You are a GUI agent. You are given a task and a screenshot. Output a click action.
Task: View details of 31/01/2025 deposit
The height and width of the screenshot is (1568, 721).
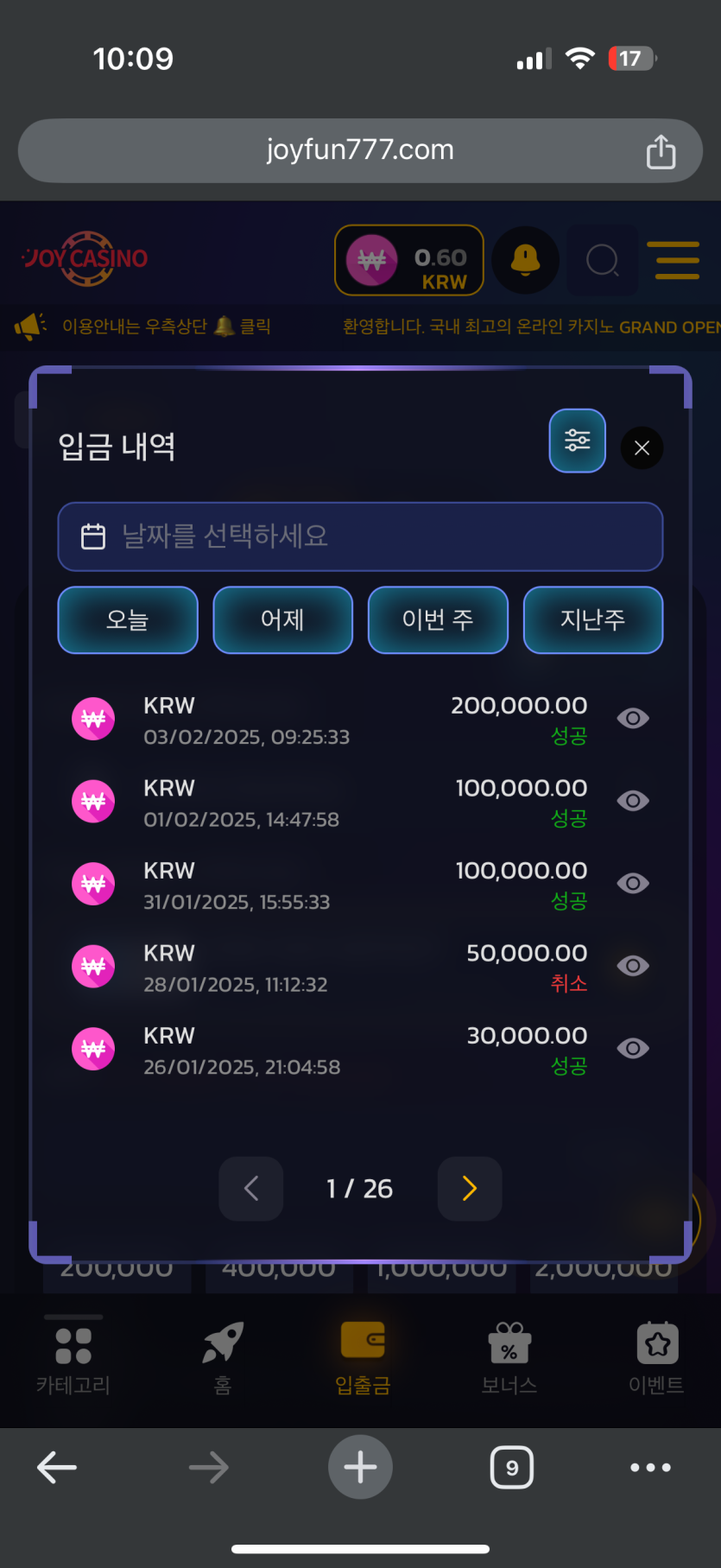coord(633,883)
